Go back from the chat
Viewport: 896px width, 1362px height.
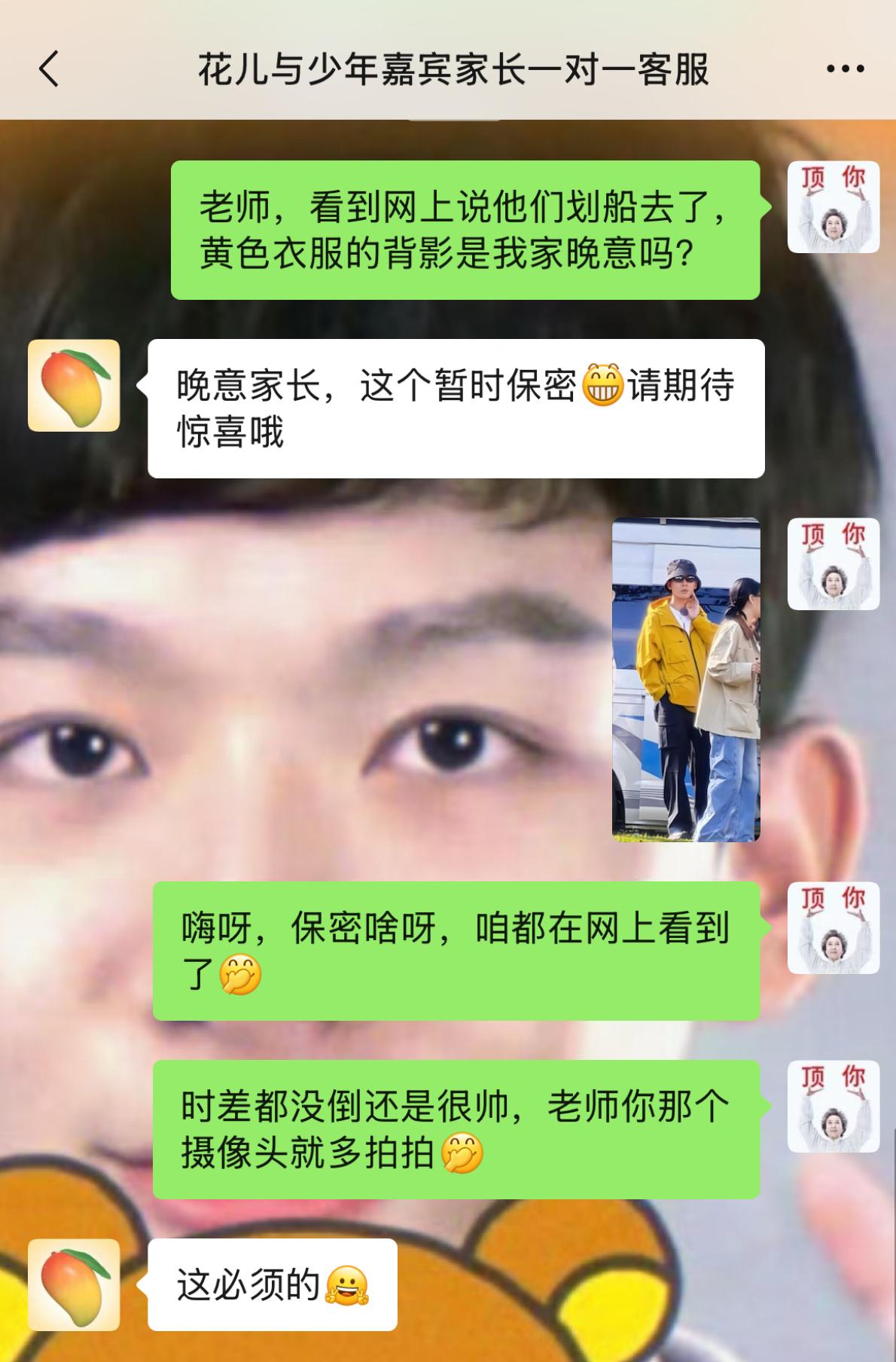click(49, 69)
